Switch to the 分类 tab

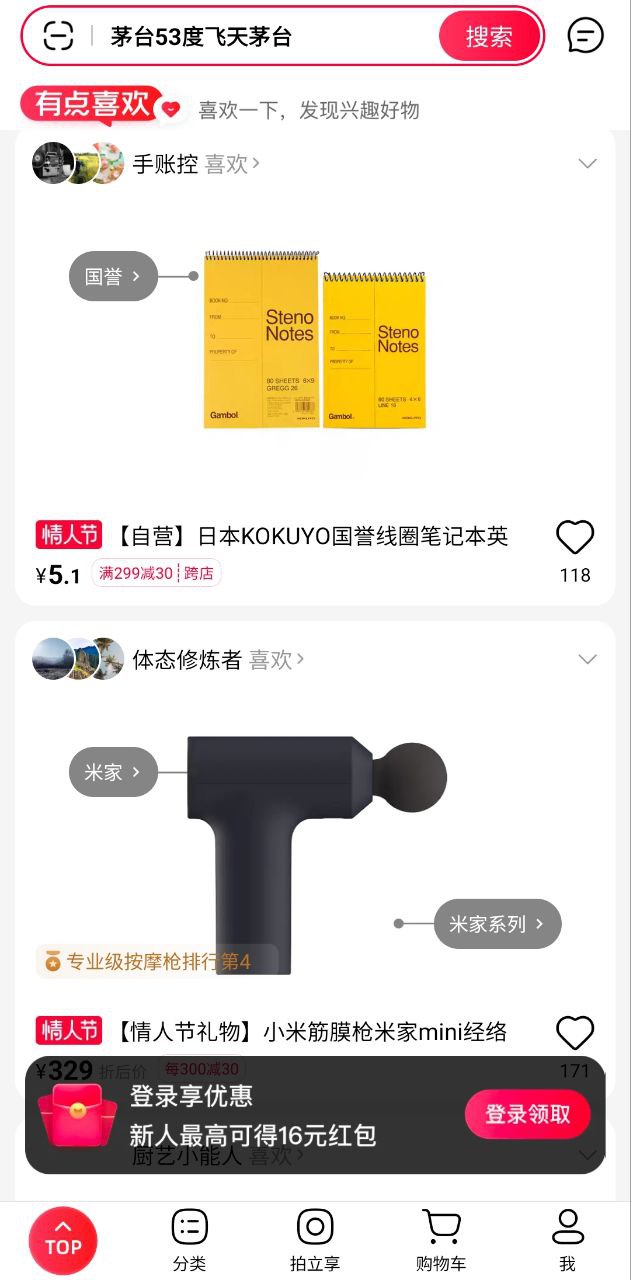[x=189, y=1240]
